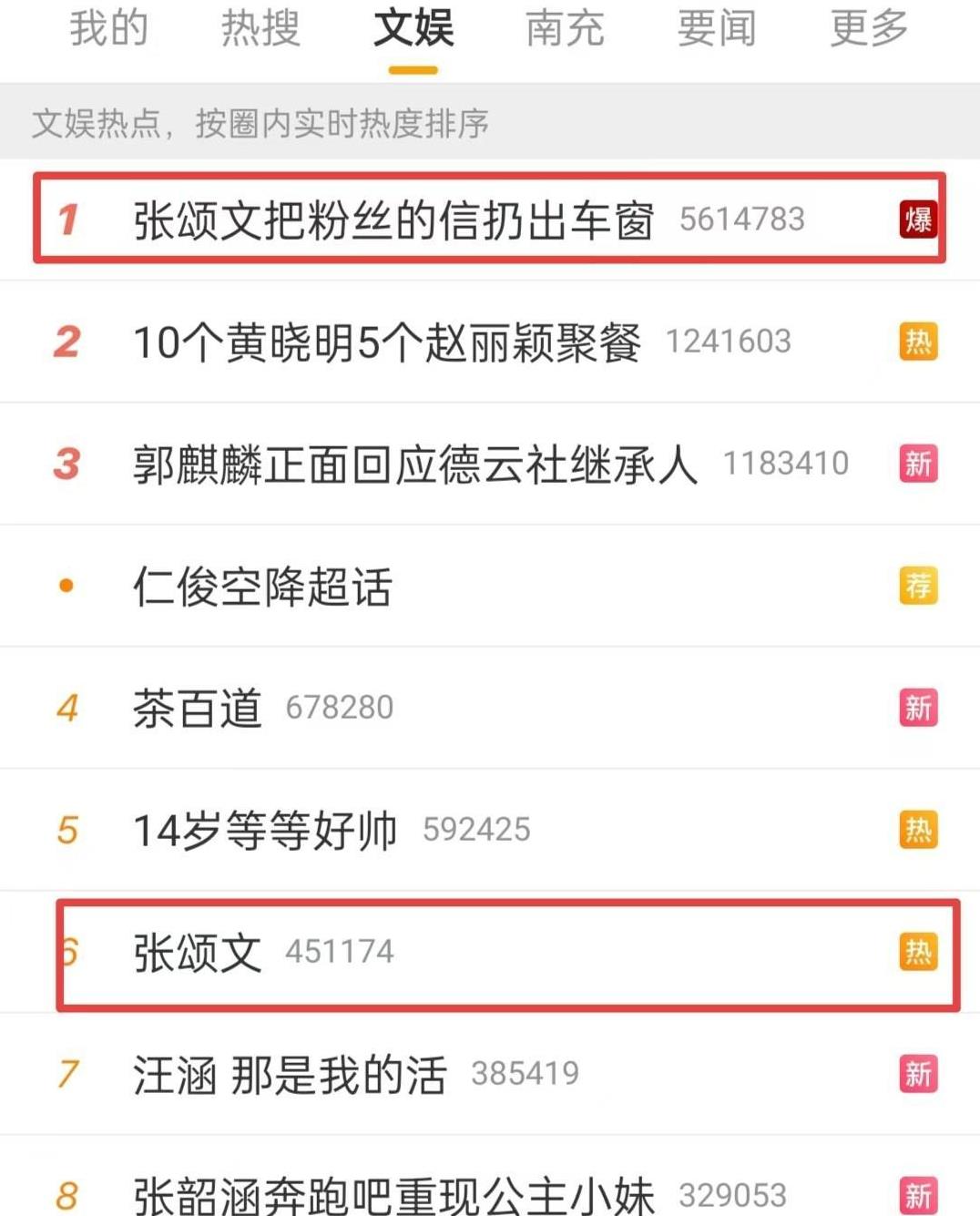Select the 文娱 tab
Viewport: 980px width, 1216px height.
[413, 28]
